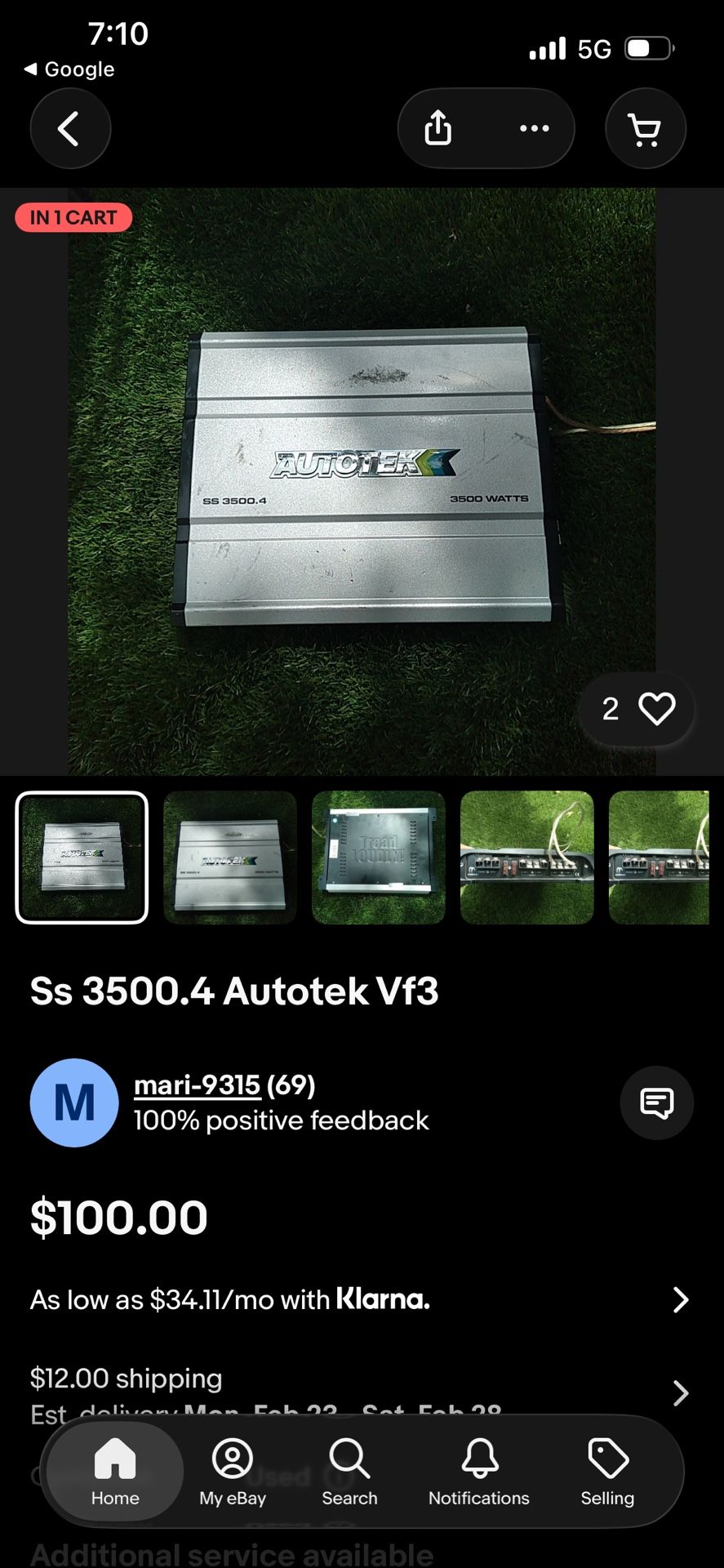This screenshot has height=1568, width=724.
Task: Open the shopping cart
Action: click(x=645, y=128)
